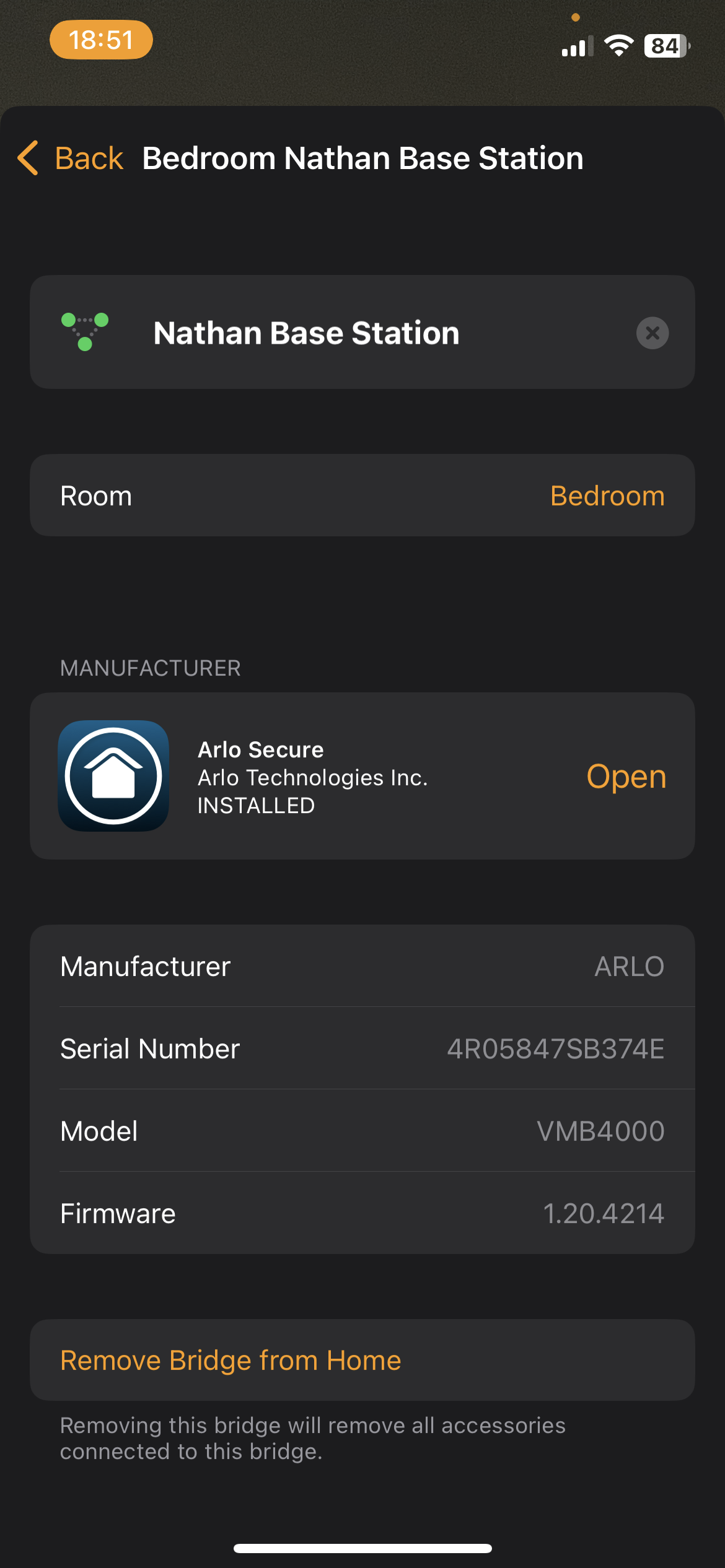Screen dimensions: 725x1568
Task: Tap the Bedroom Nathan Base Station title
Action: coord(362,158)
